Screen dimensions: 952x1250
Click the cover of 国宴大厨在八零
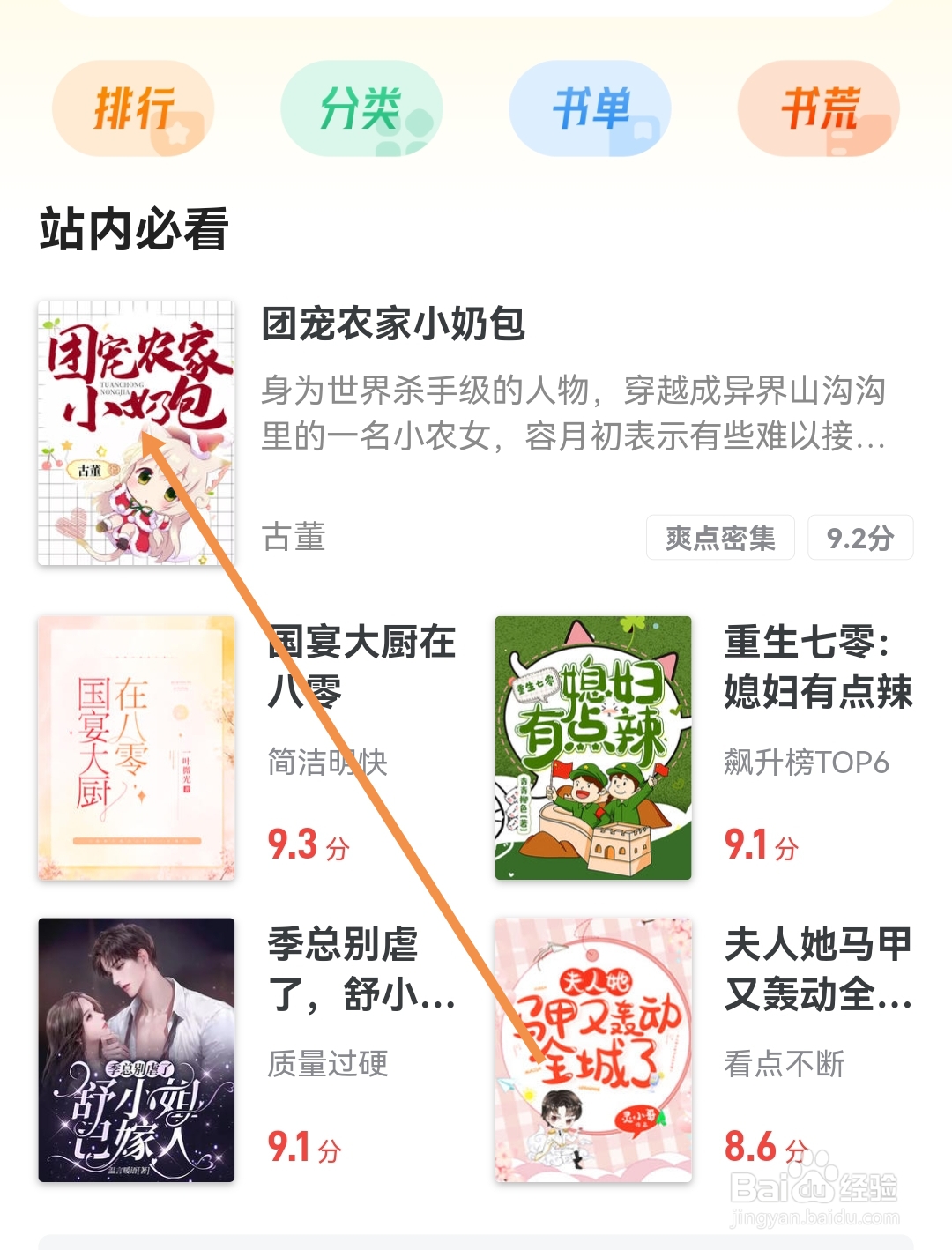click(x=137, y=745)
